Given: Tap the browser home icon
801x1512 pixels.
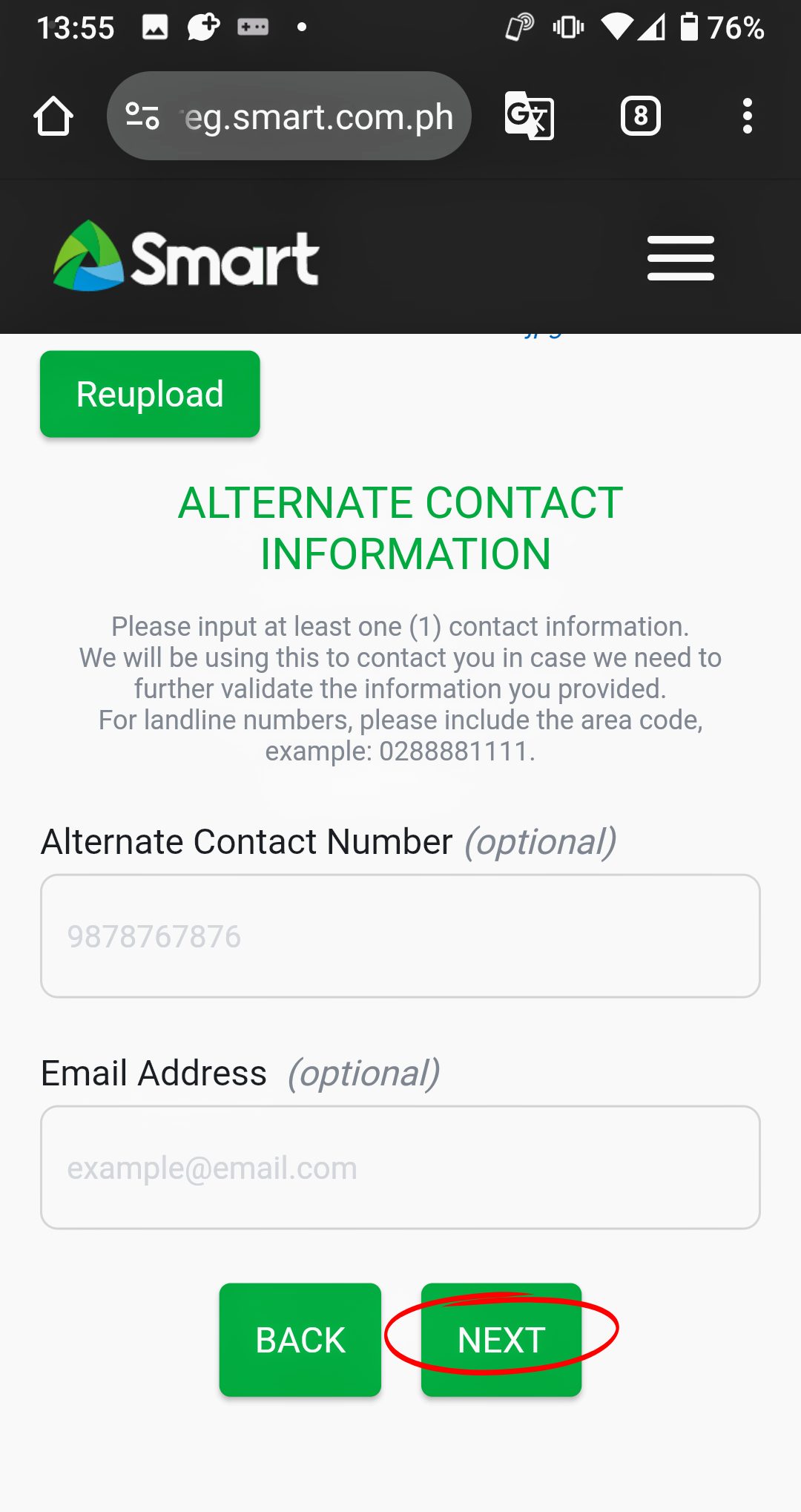Looking at the screenshot, I should tap(53, 116).
